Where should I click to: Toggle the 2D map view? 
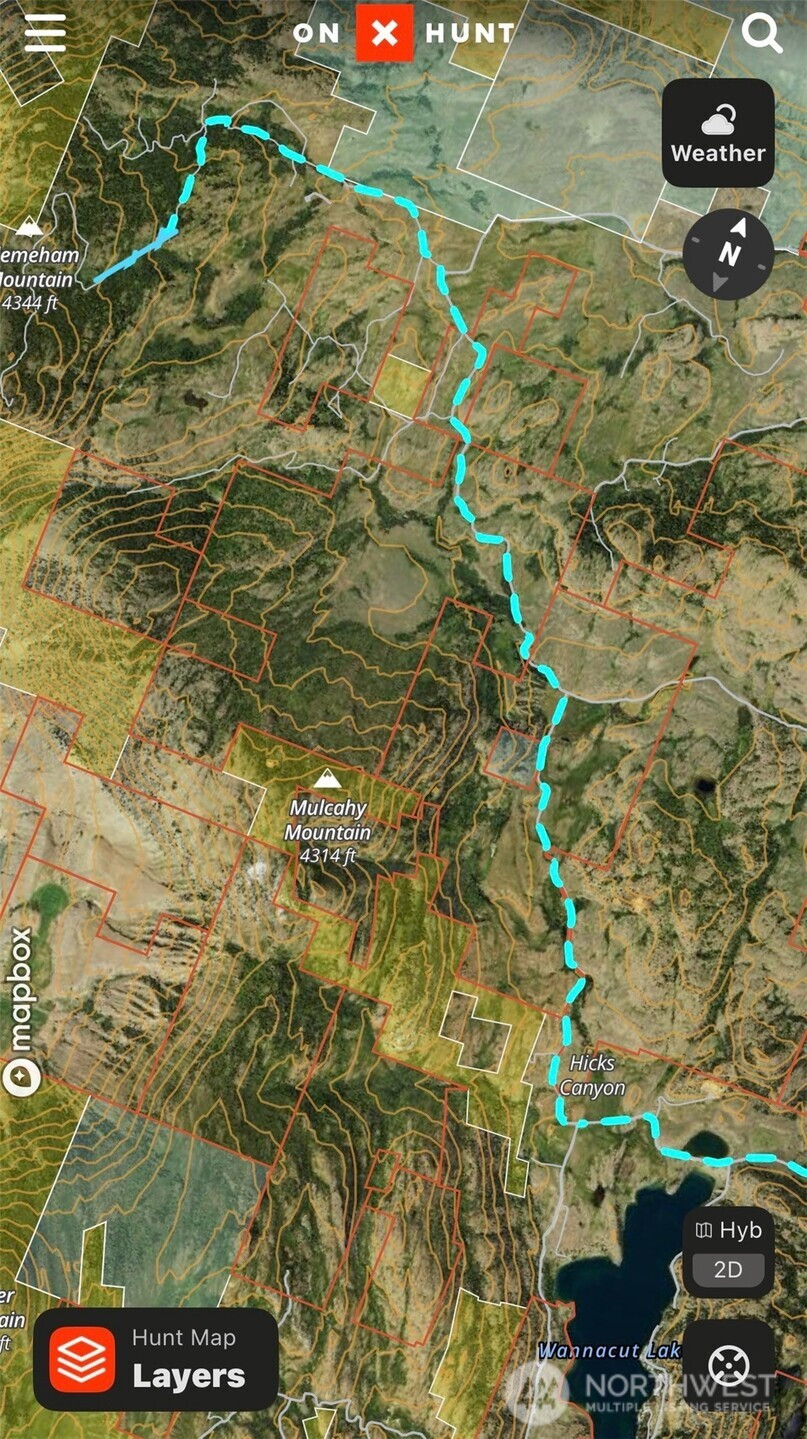point(728,1271)
